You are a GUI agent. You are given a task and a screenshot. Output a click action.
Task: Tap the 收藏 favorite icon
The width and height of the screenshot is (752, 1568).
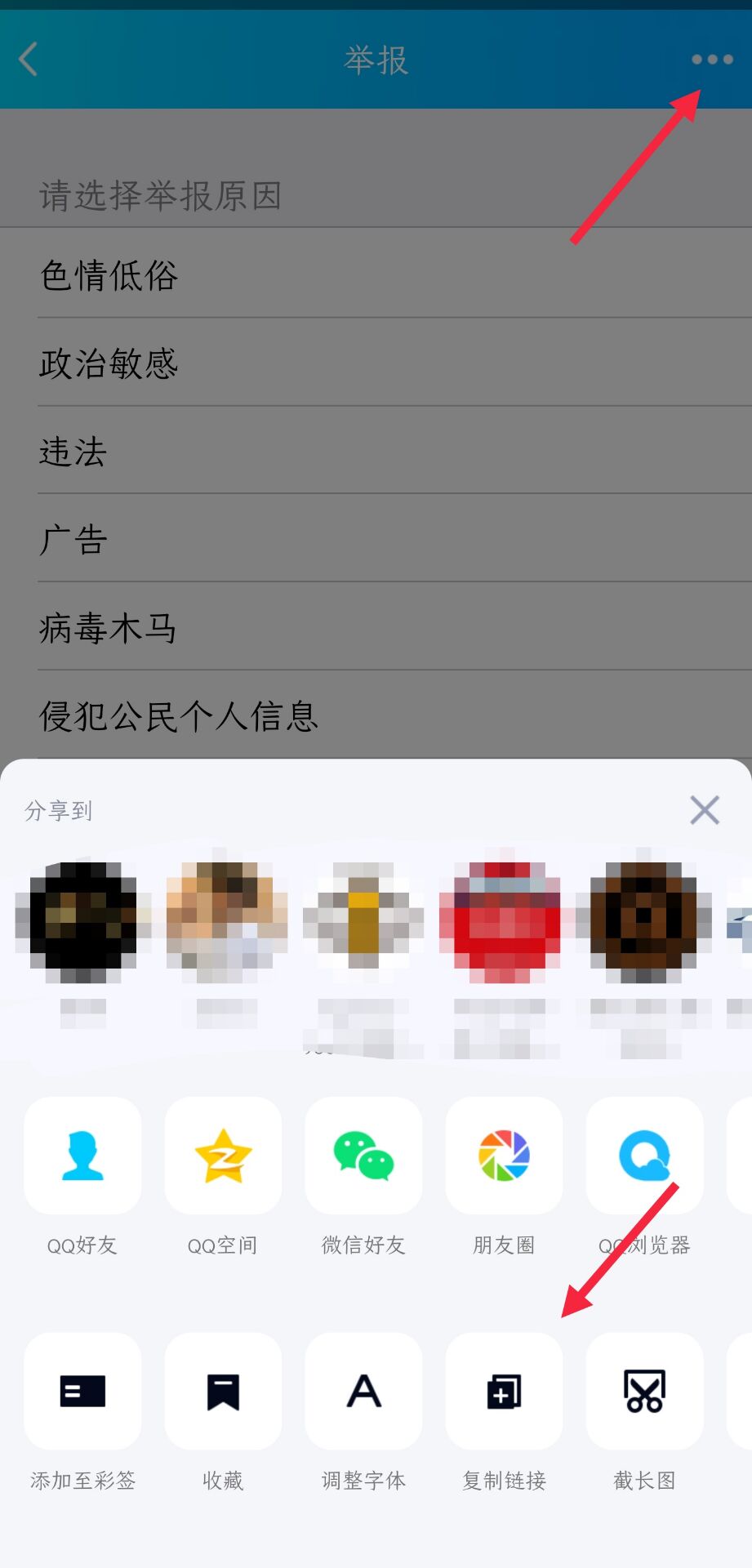[x=223, y=1391]
